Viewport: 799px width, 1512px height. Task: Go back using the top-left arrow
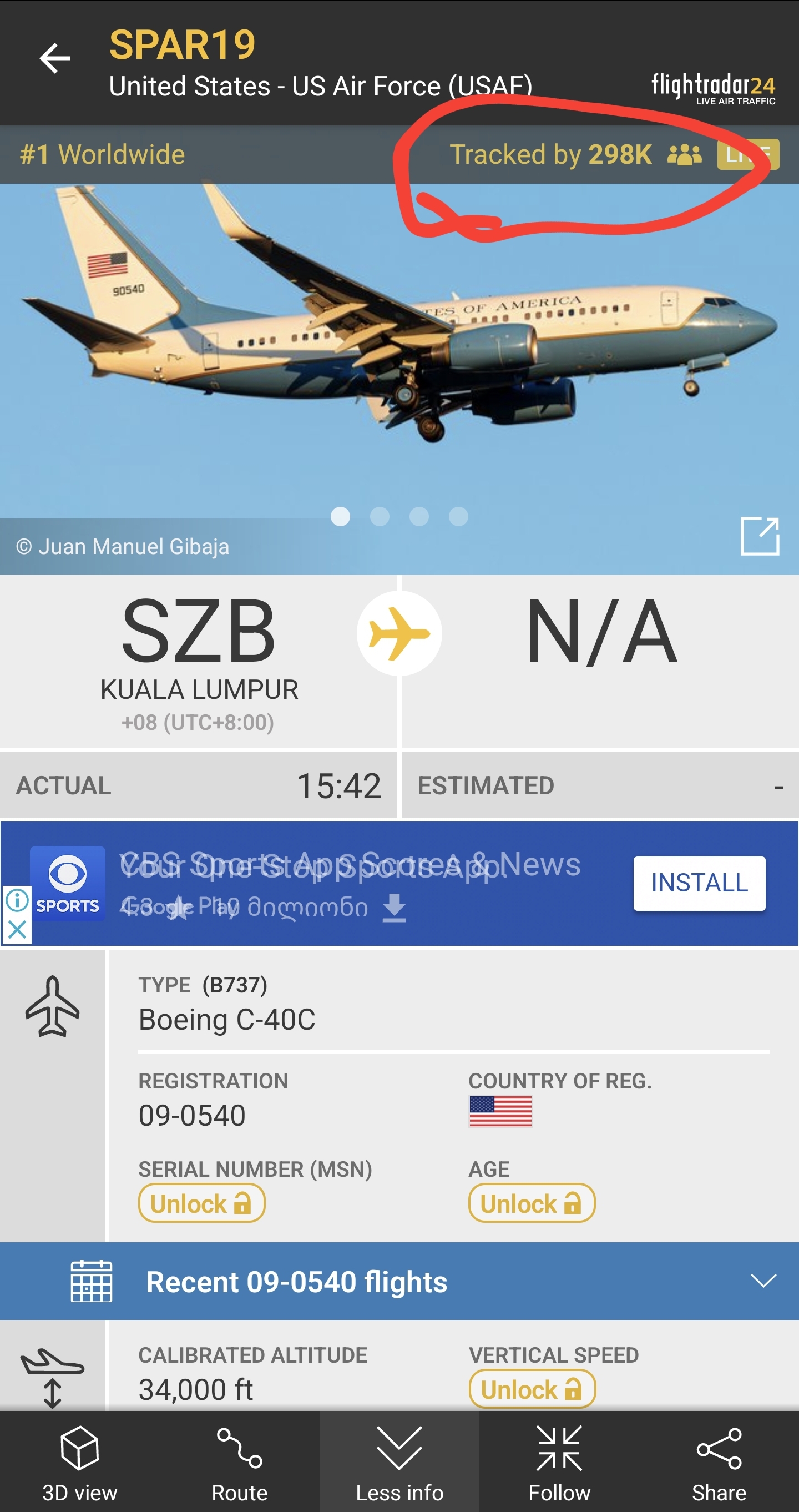pos(54,58)
